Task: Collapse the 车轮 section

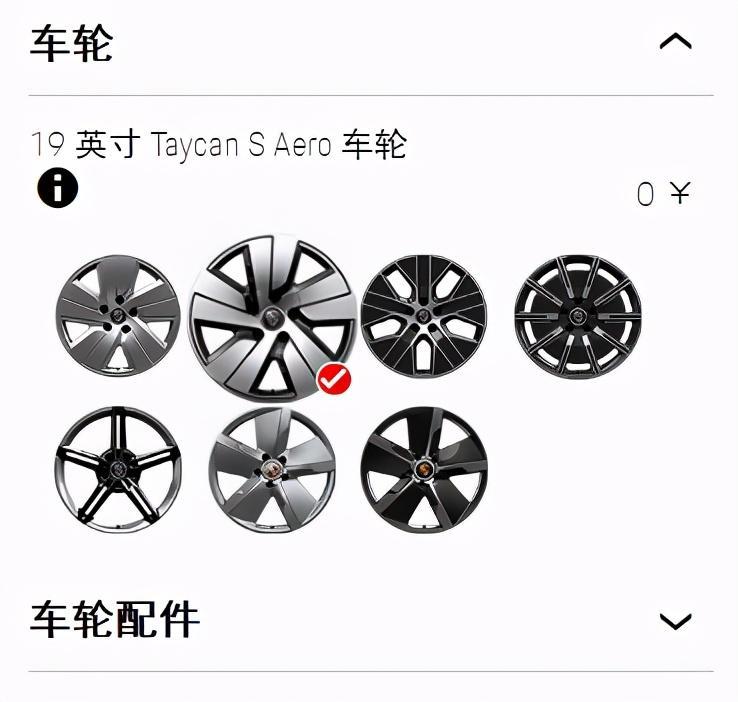Action: click(x=676, y=42)
